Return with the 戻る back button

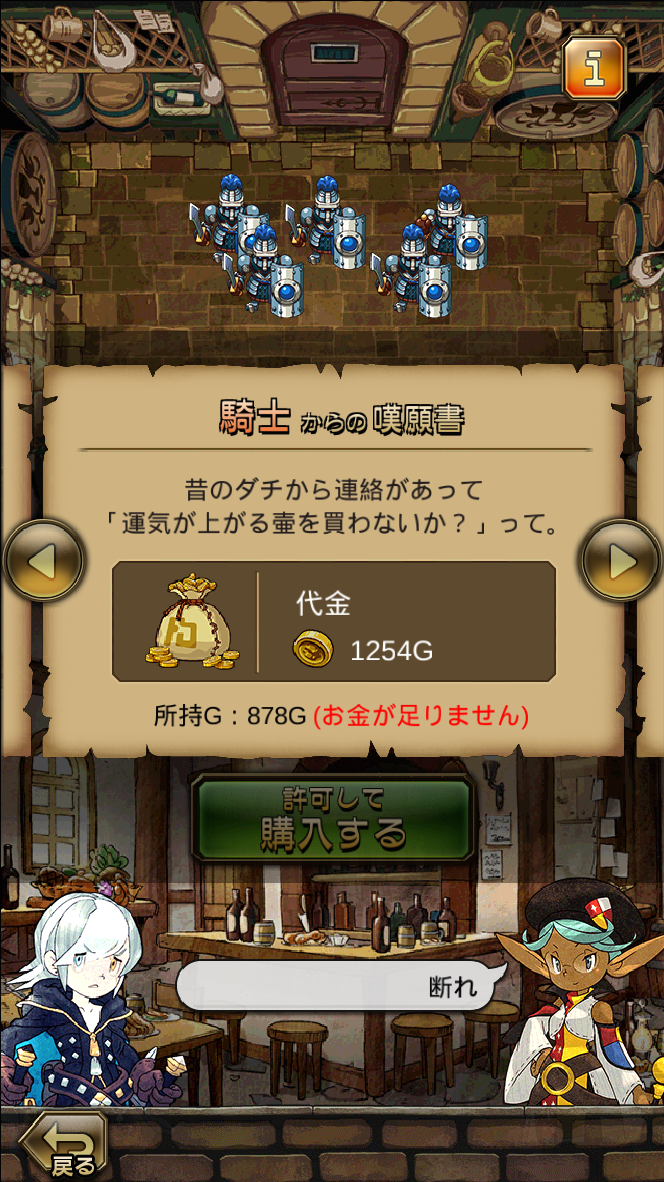coord(64,1147)
